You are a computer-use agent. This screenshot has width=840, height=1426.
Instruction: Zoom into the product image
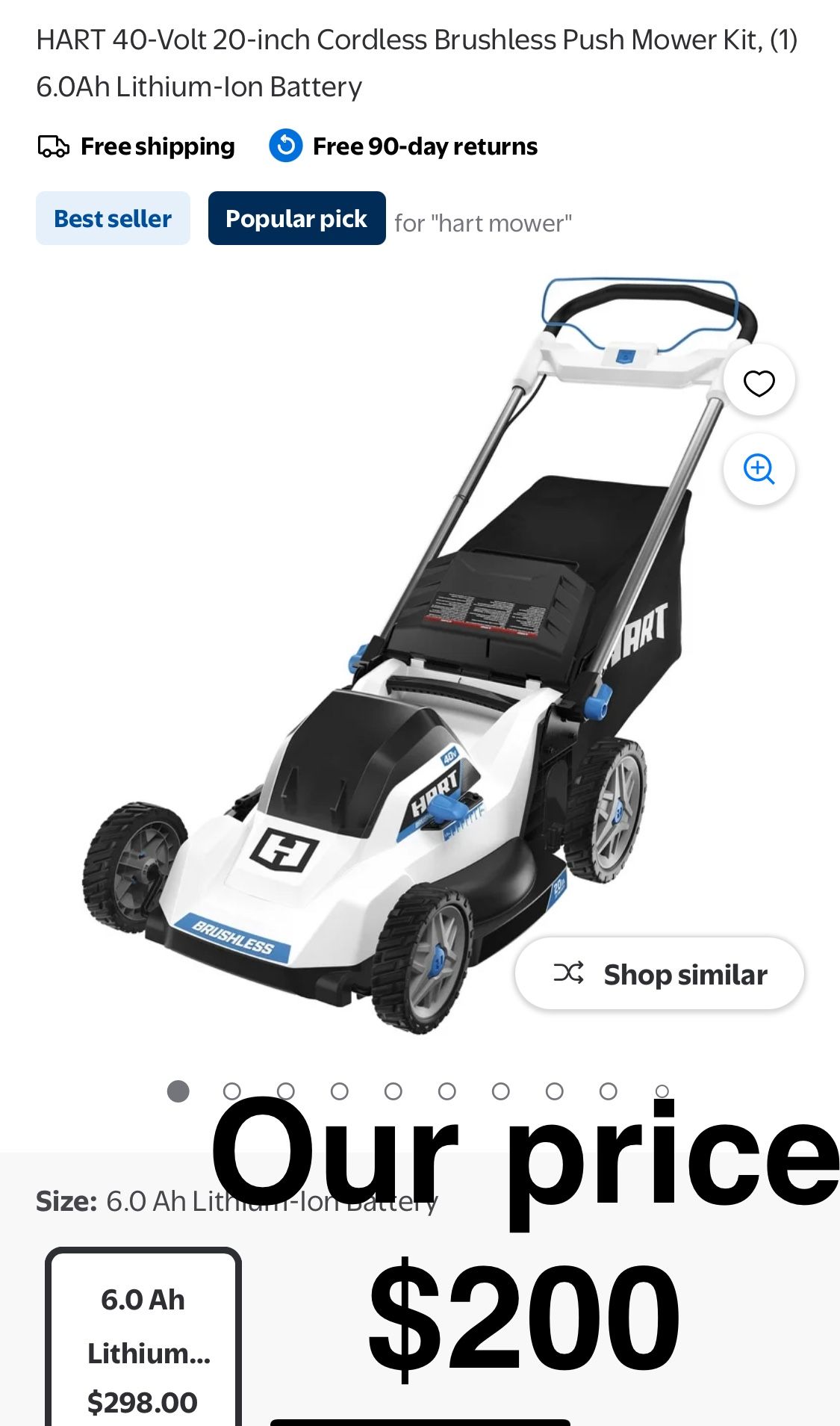coord(759,469)
